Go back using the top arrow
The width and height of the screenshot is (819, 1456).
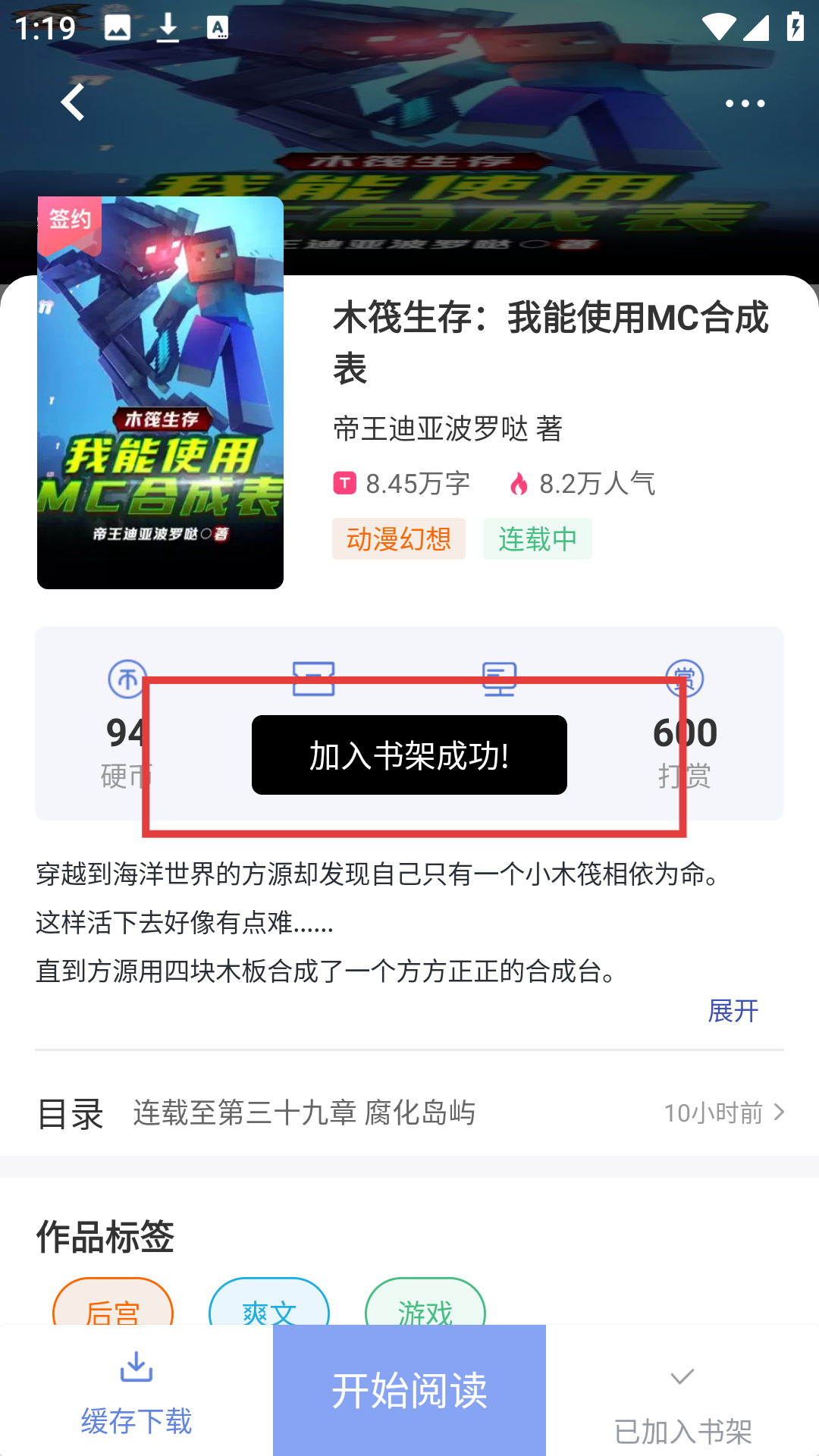[x=73, y=102]
